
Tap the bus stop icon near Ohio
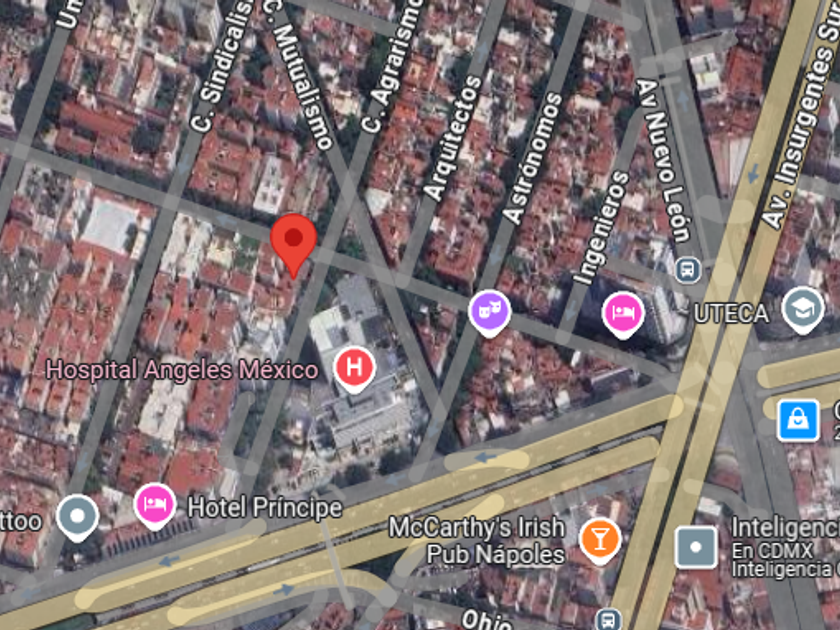tap(609, 620)
